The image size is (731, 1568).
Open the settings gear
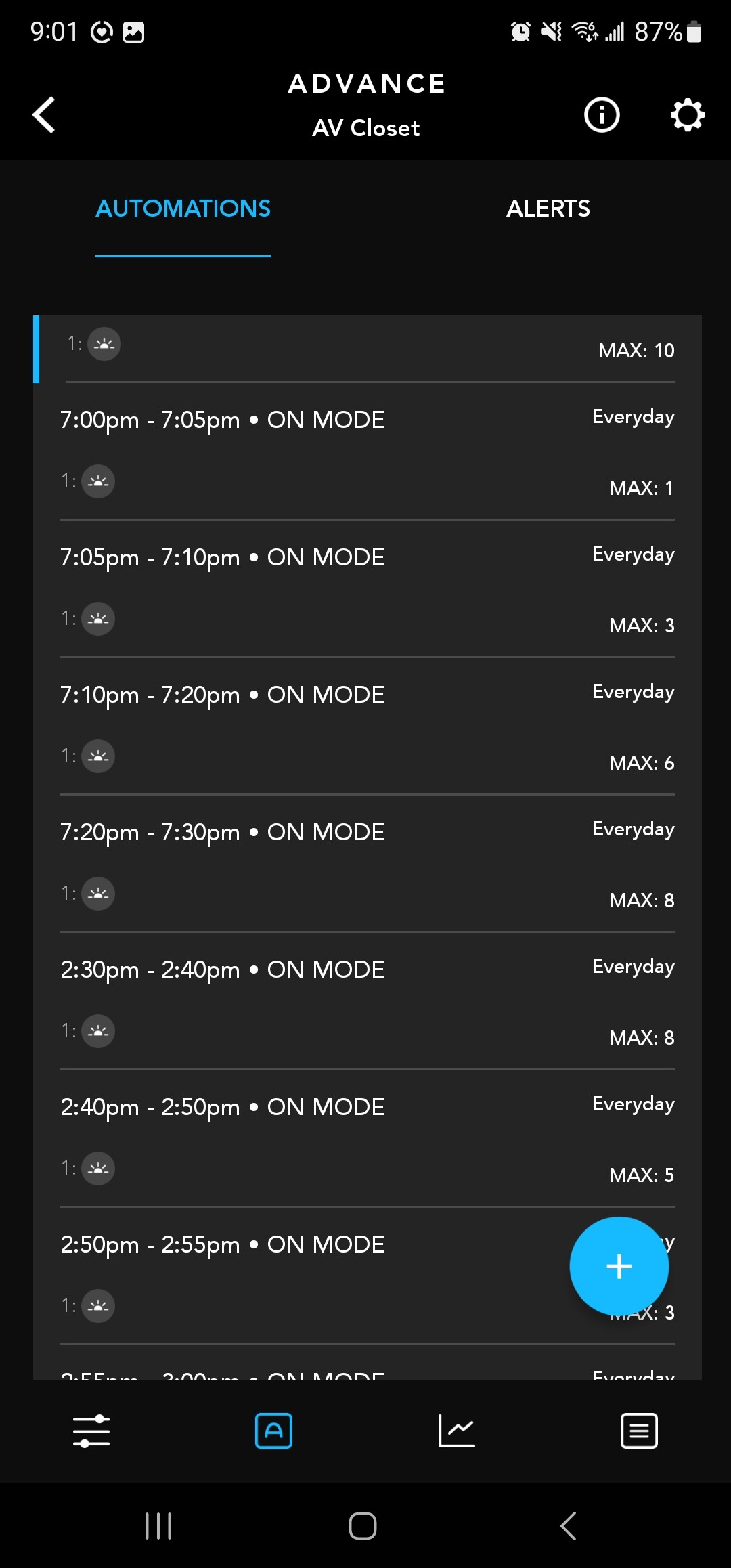[x=688, y=114]
